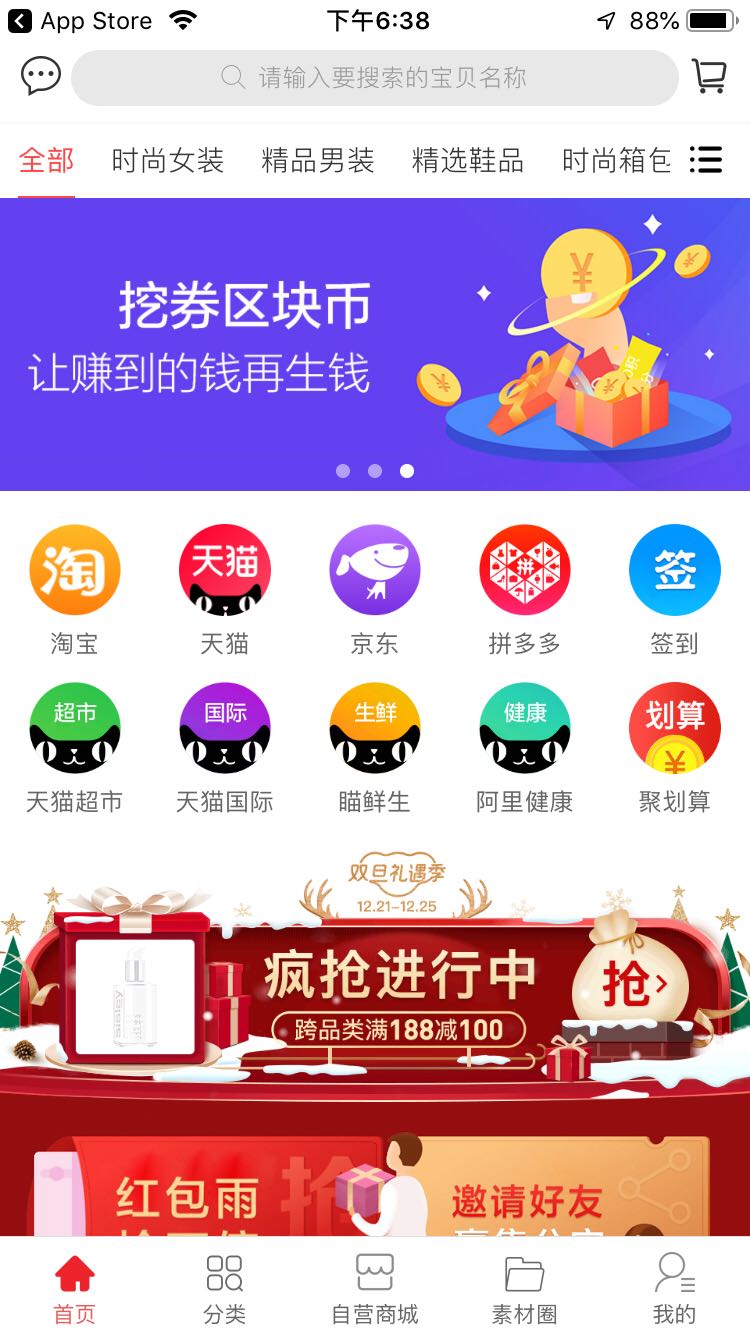Select the 天猫 (Tmall) icon
Screen dimensions: 750x1334
click(225, 569)
